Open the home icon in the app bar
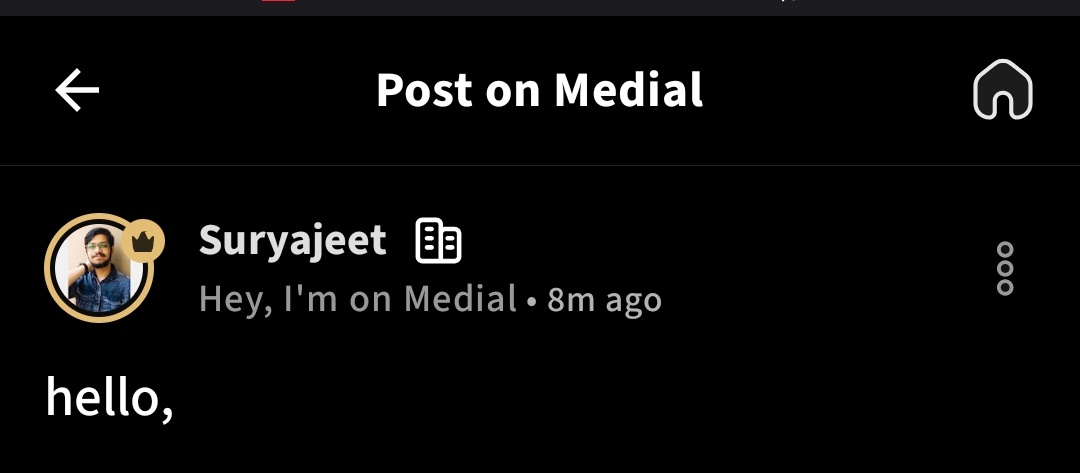The height and width of the screenshot is (473, 1080). click(1003, 90)
